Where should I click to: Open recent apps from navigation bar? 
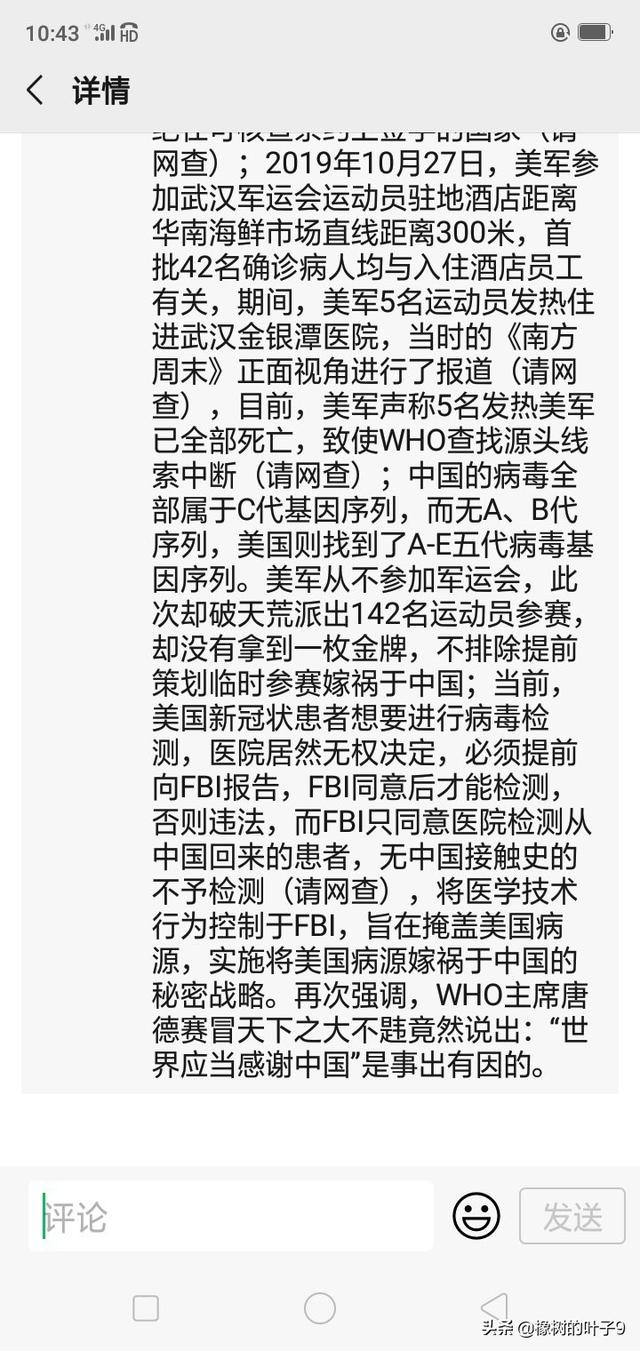pyautogui.click(x=146, y=1308)
